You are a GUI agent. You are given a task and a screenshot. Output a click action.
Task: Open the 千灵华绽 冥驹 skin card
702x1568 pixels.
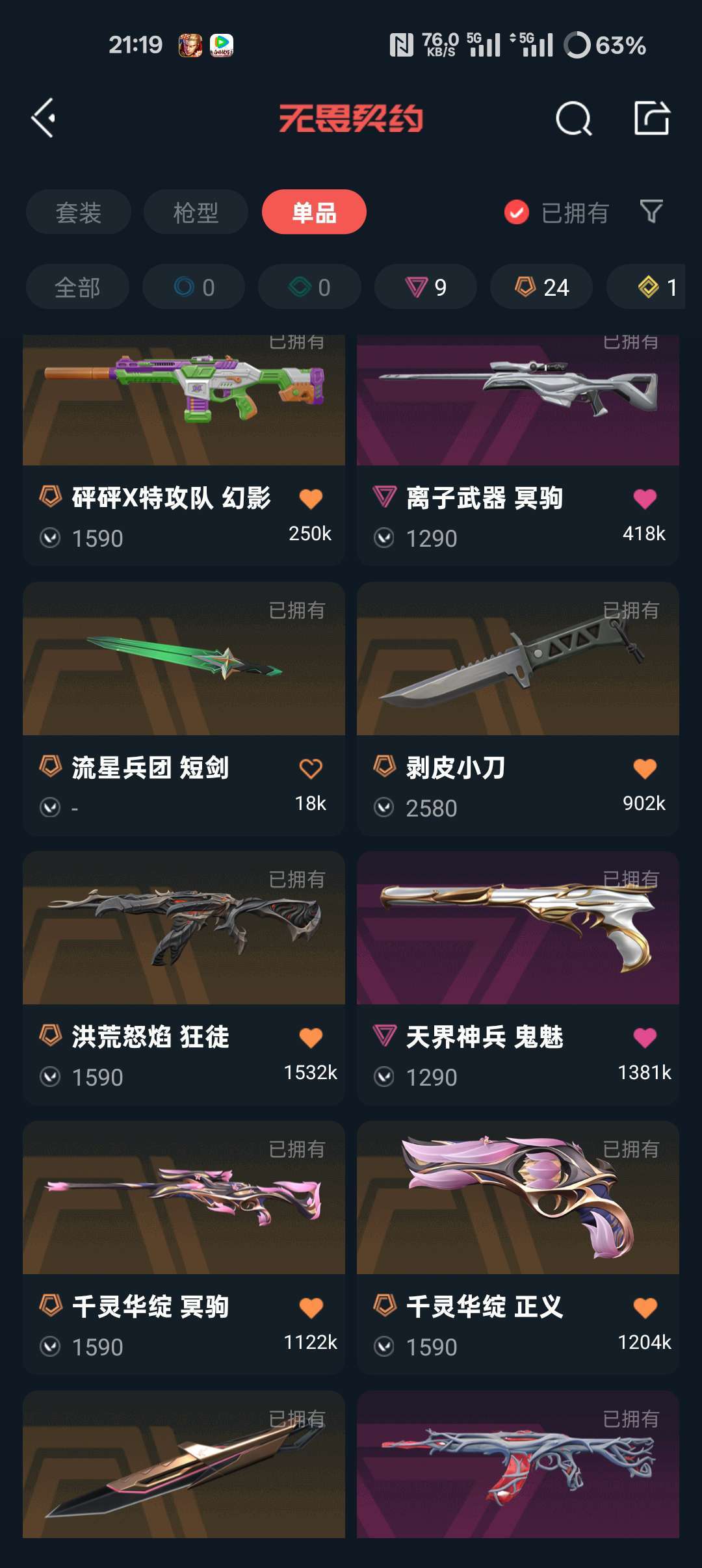(184, 1248)
